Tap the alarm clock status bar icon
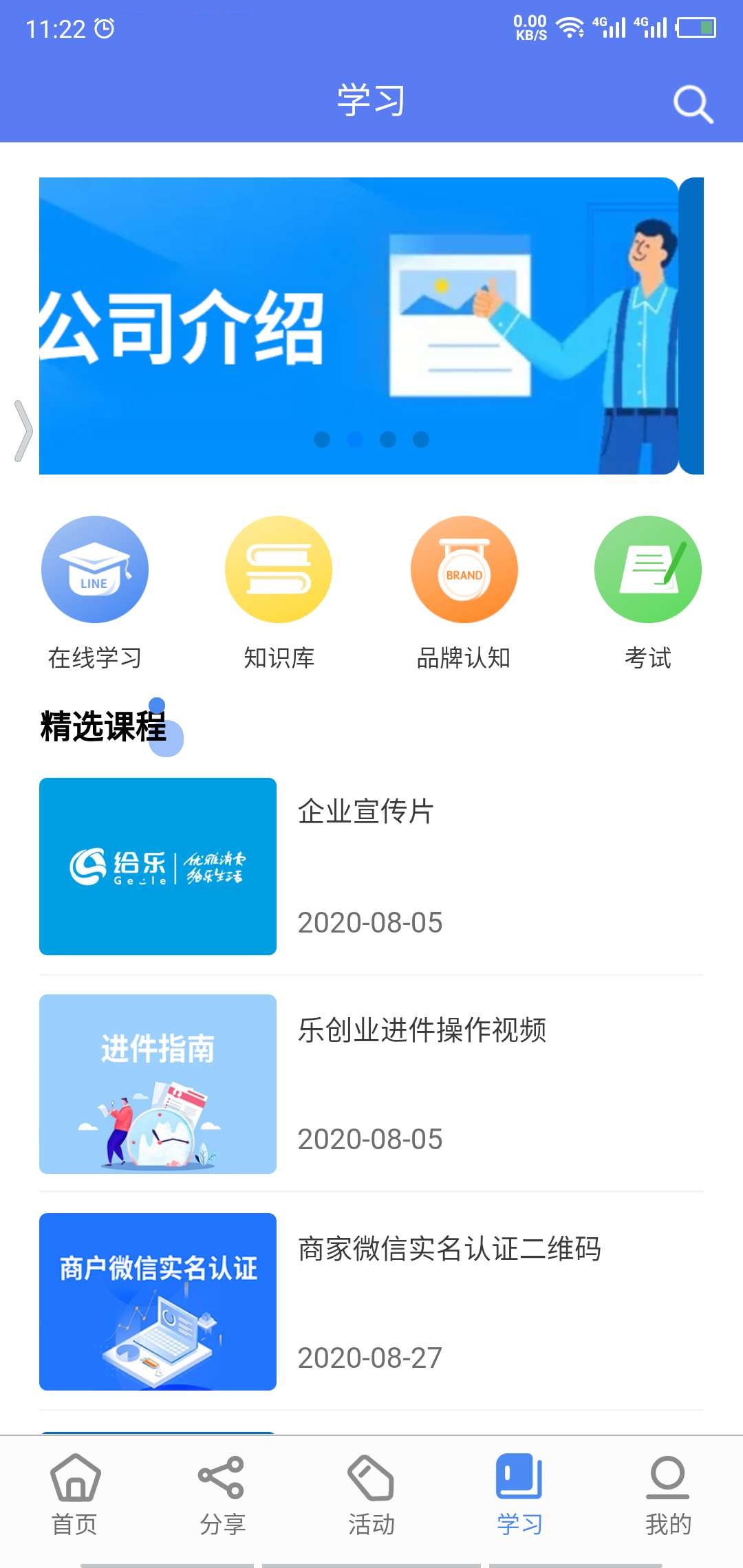The height and width of the screenshot is (1568, 743). click(x=105, y=27)
